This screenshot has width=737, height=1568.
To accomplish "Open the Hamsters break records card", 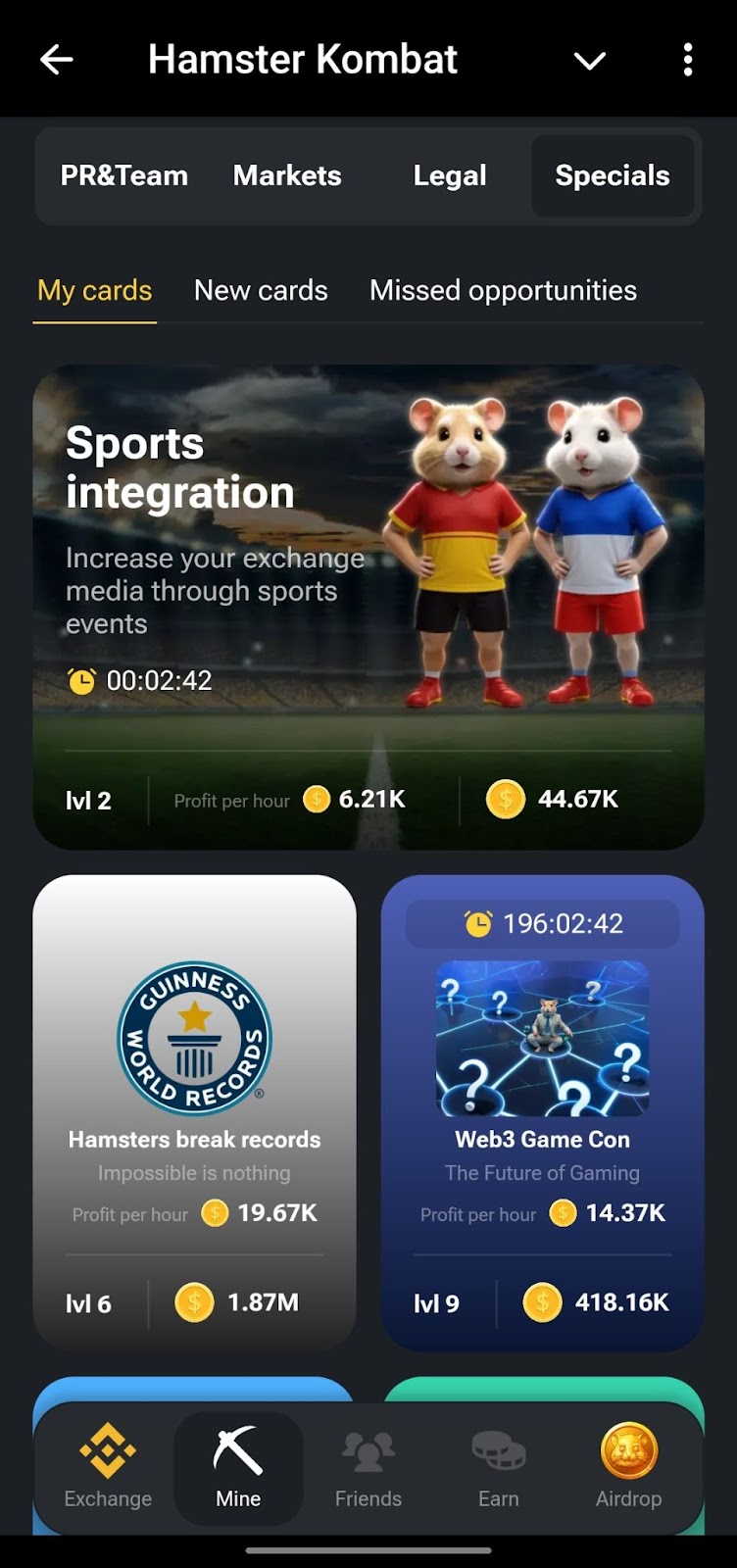I will [194, 1112].
